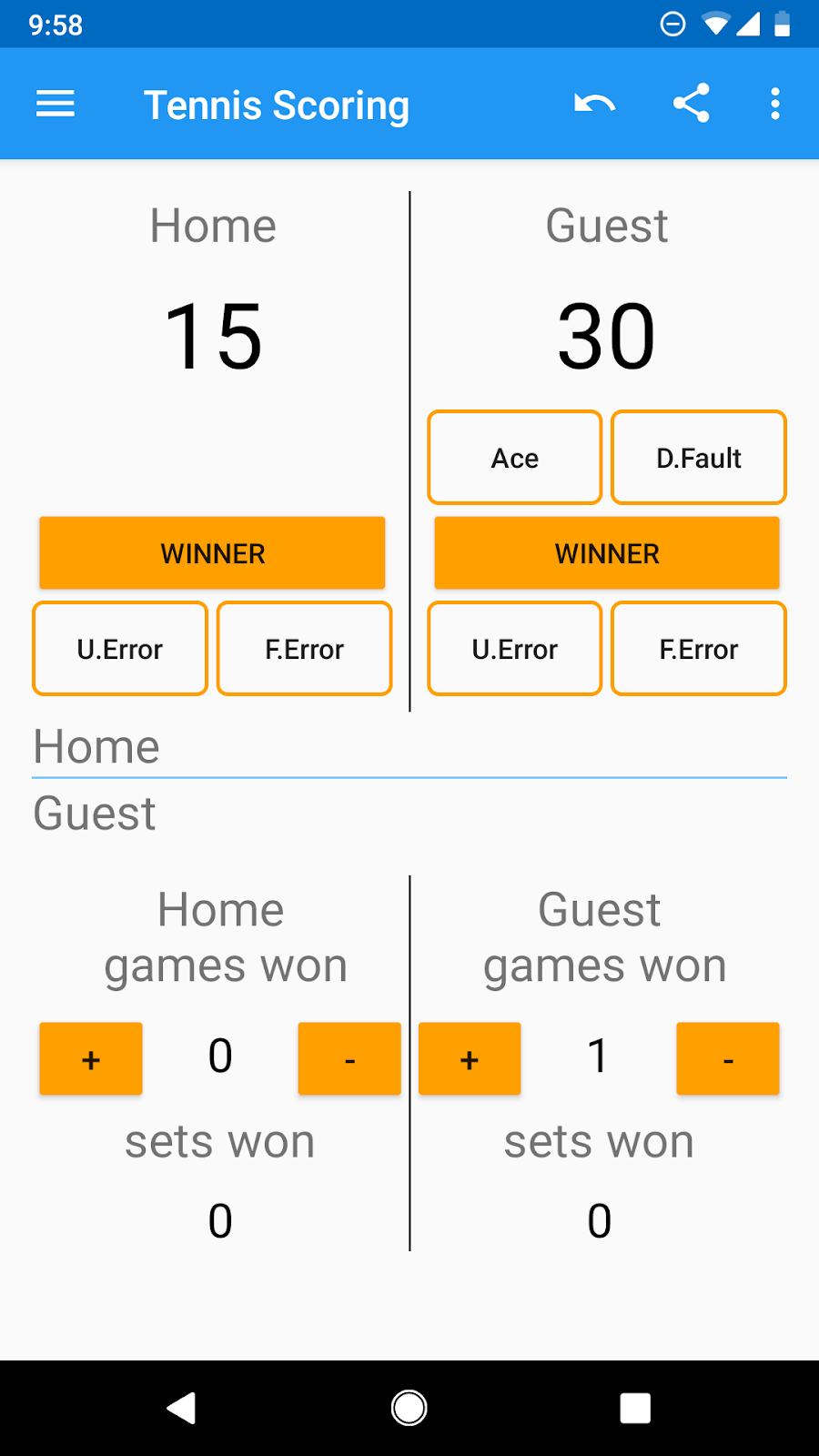Mark Guest point as WINNER
Image resolution: width=819 pixels, height=1456 pixels.
[x=607, y=552]
